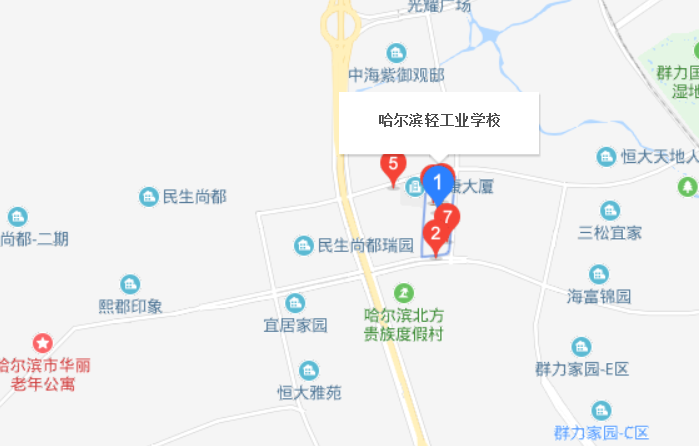Select the 哈尔滨北方贵族度假村 place marker

(403, 292)
